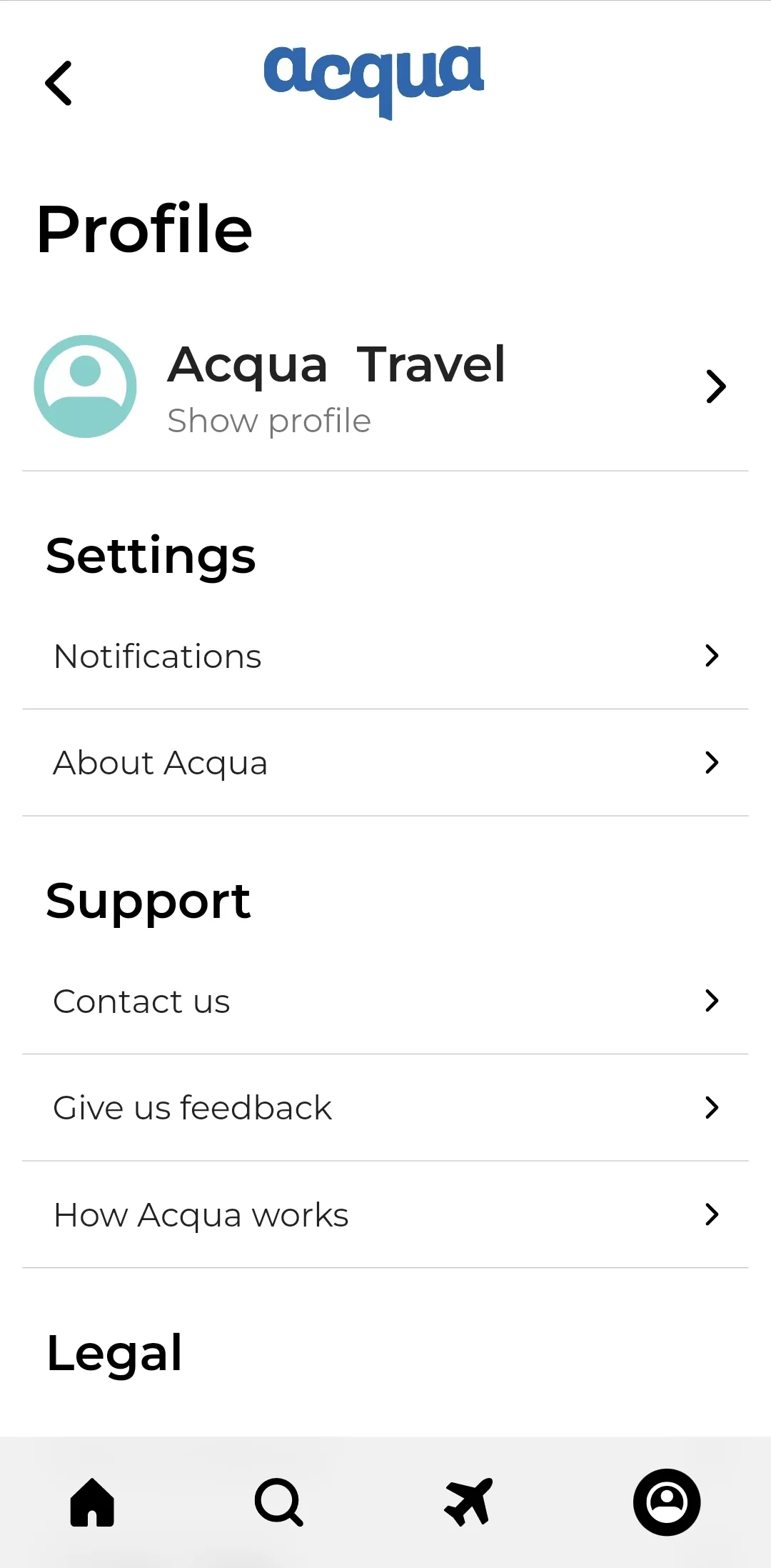
Task: Click the Legal section heading
Action: (x=114, y=1350)
